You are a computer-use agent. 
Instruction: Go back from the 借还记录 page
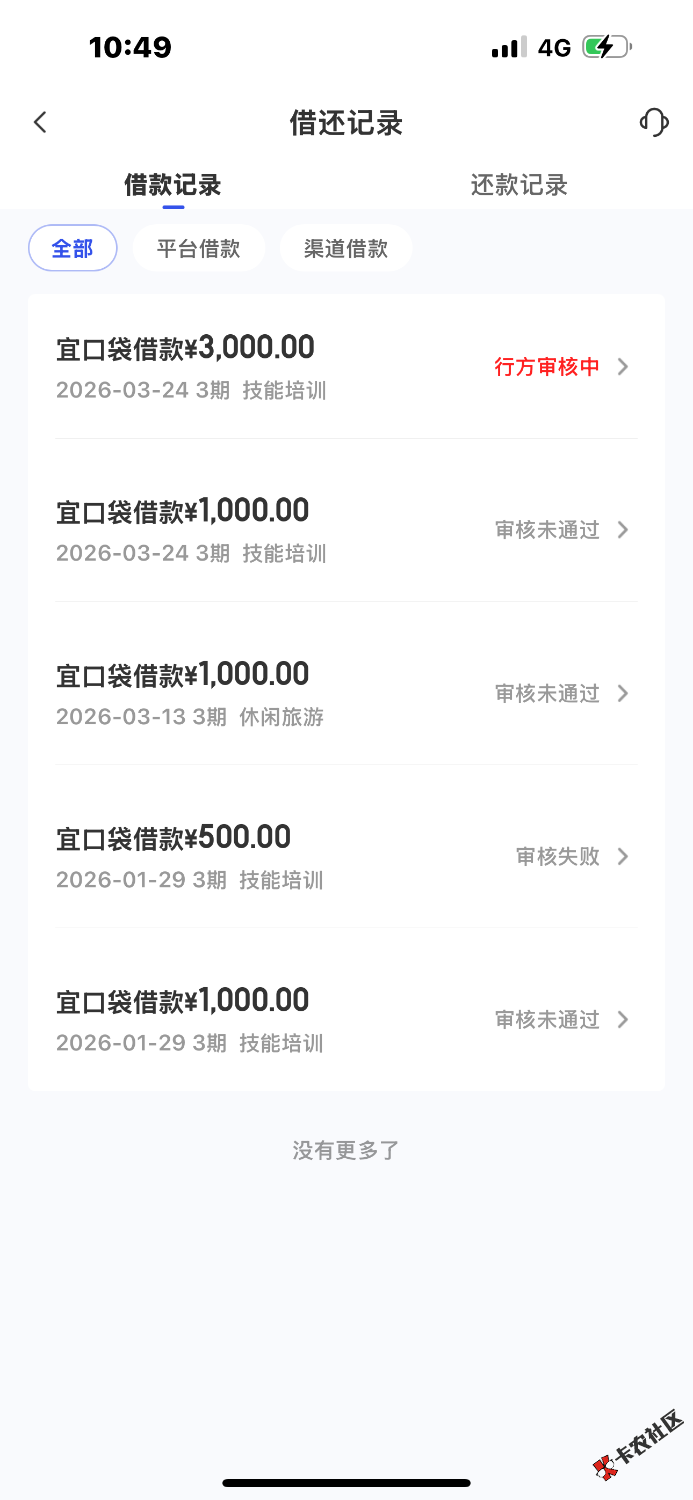coord(40,123)
